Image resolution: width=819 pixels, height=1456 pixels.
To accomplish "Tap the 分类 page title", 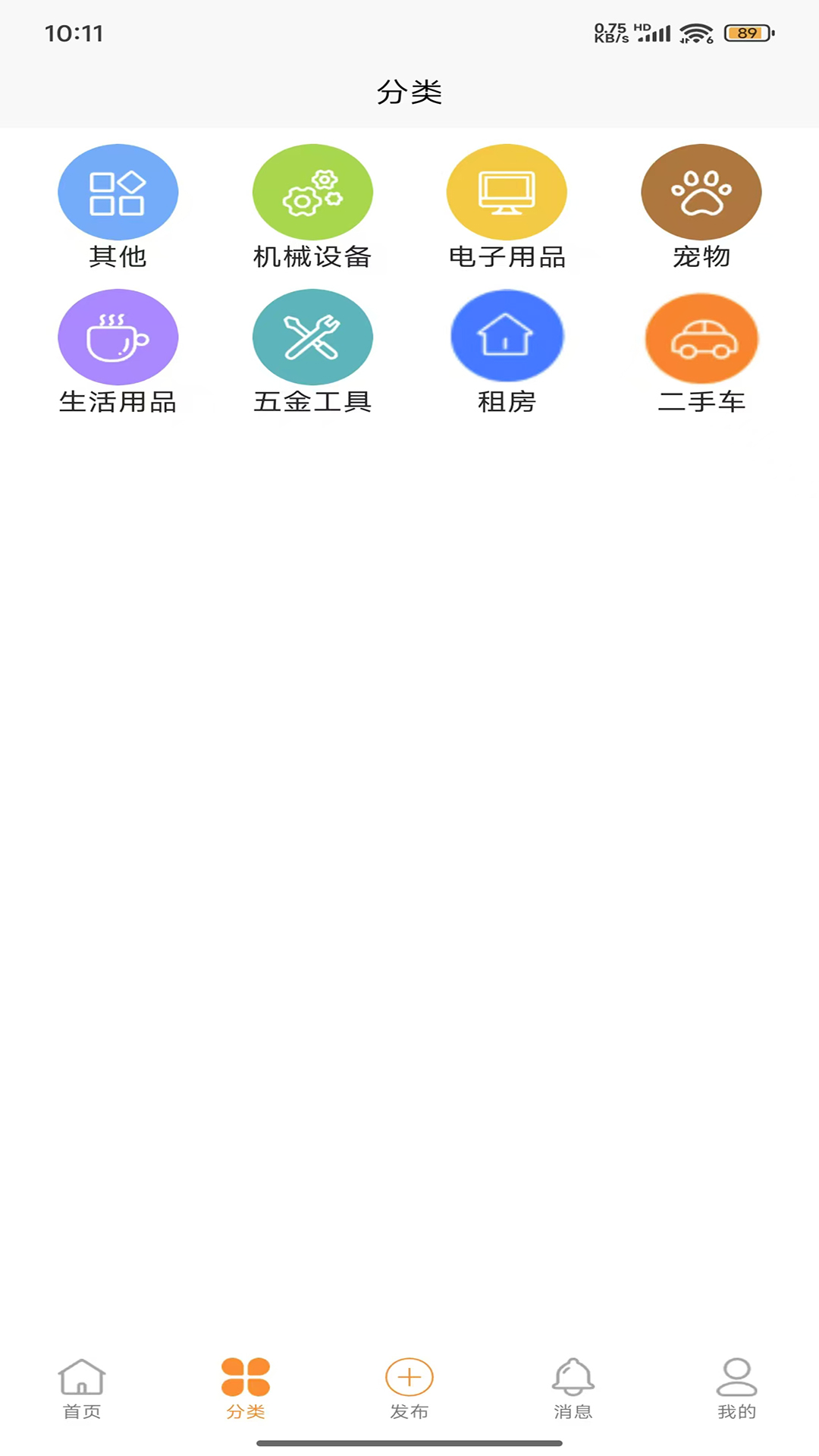I will (409, 93).
